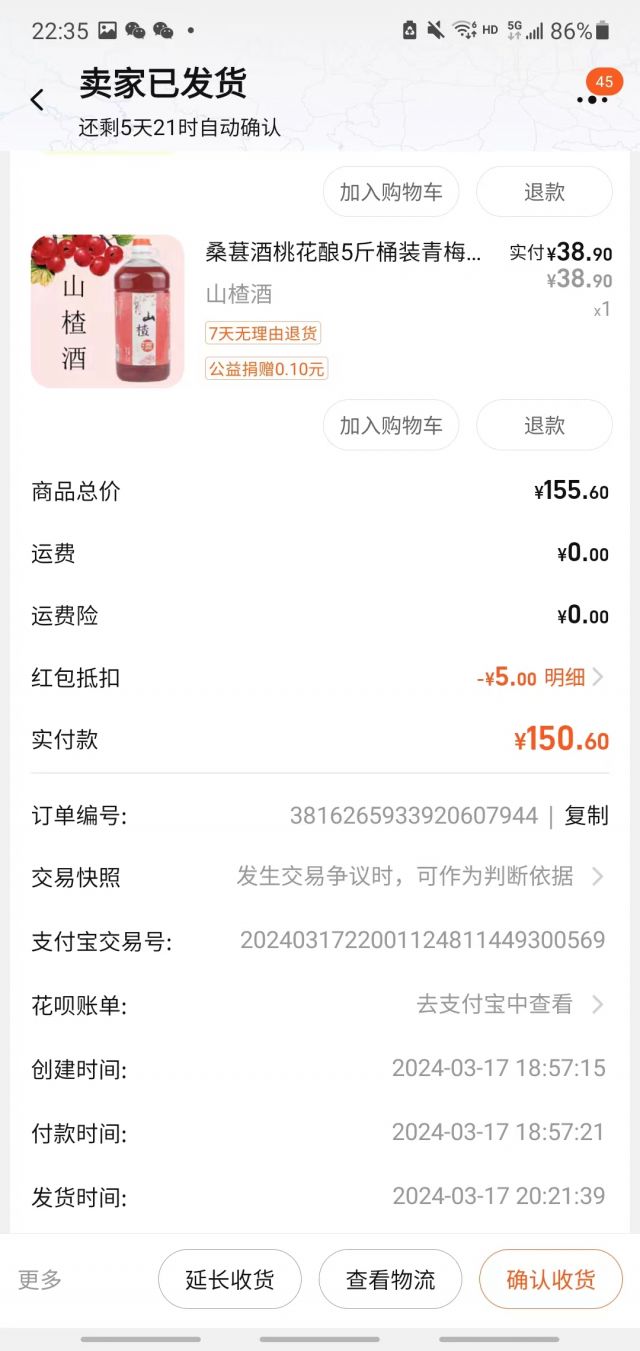
Task: Open the 山楂酒 product thumbnail
Action: (108, 311)
